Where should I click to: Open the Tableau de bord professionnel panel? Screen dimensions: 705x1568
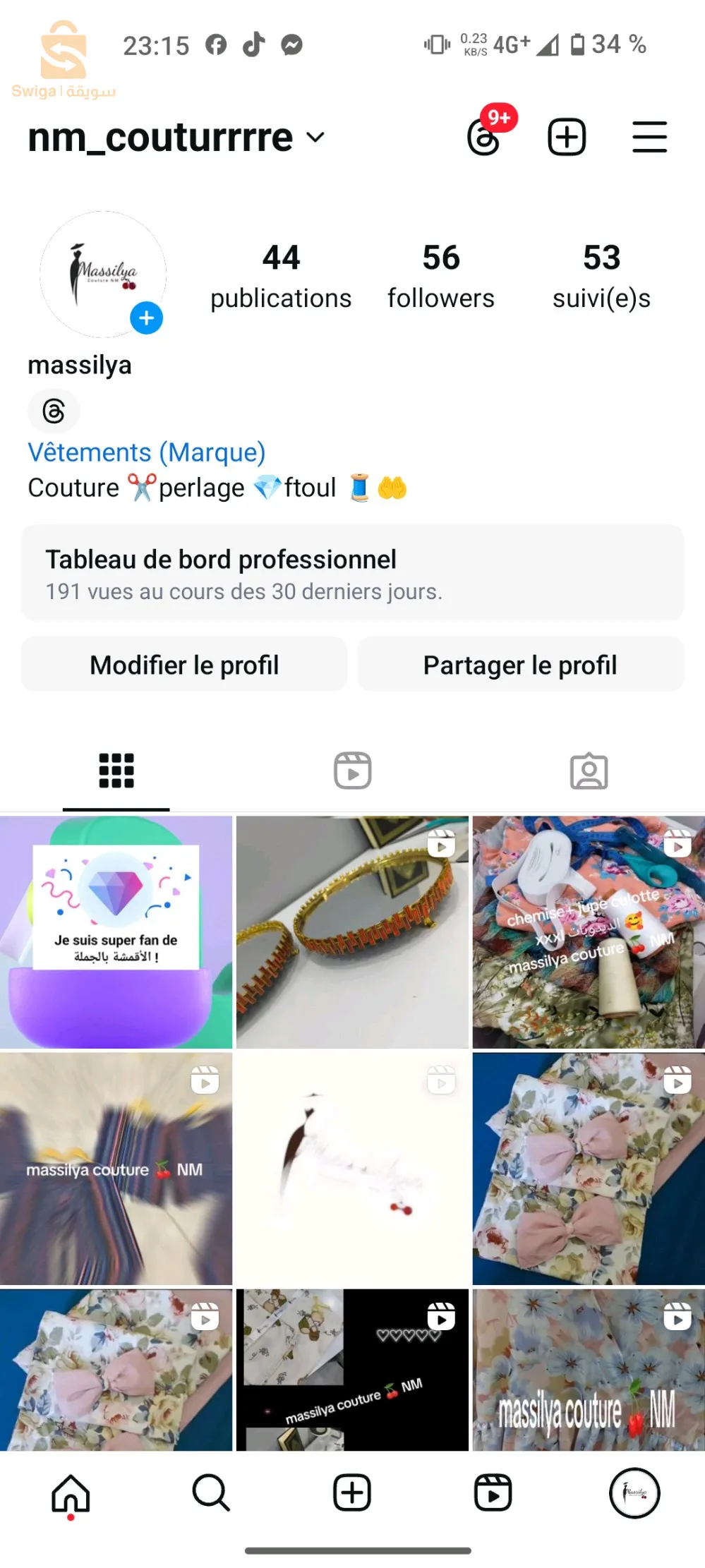(x=352, y=574)
